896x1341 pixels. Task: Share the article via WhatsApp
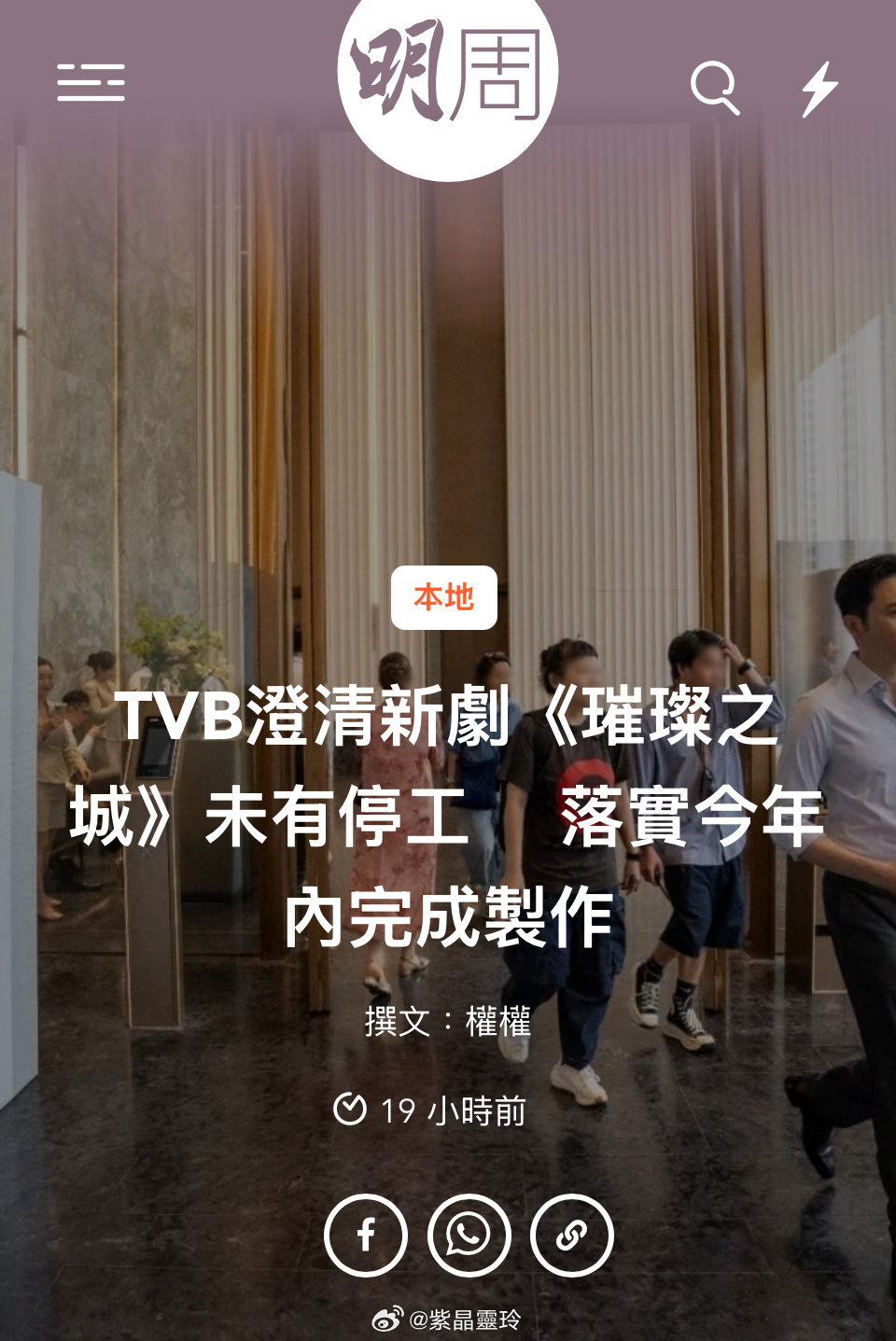click(x=469, y=1235)
